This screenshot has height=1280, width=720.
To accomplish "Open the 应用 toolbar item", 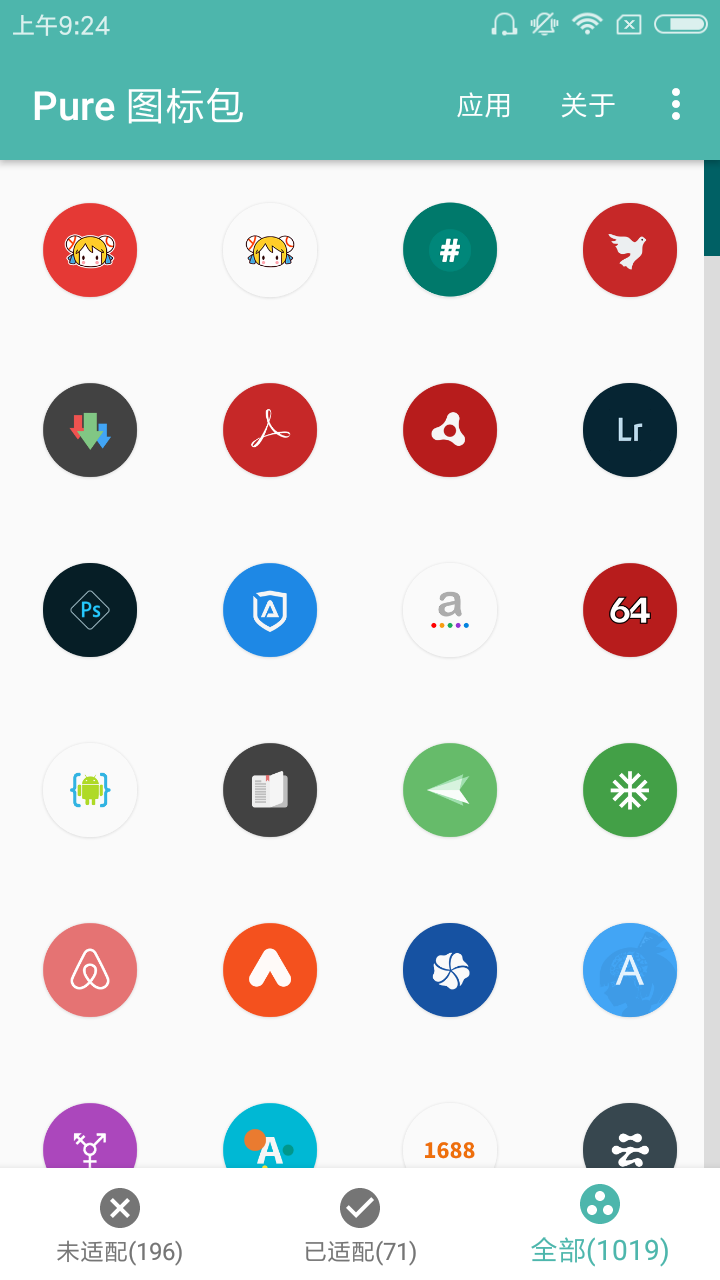I will pyautogui.click(x=484, y=105).
